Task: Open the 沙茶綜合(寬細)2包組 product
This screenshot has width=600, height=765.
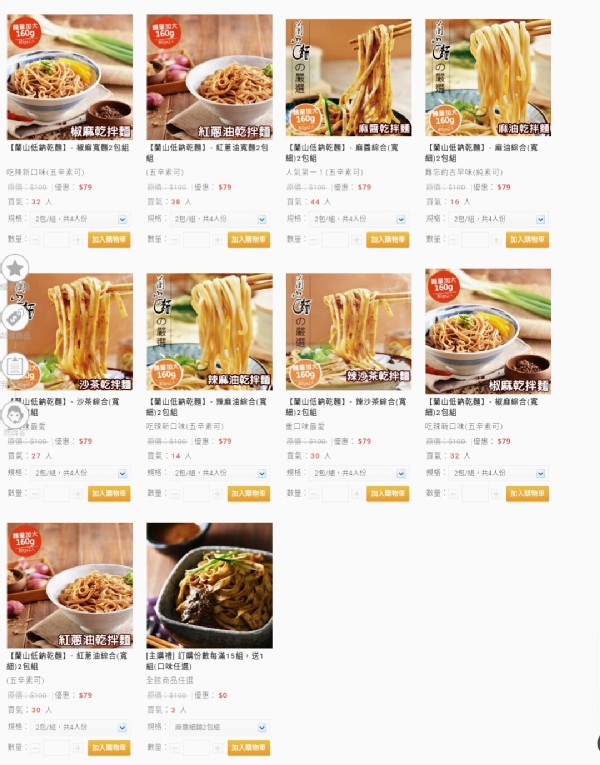Action: pos(70,332)
